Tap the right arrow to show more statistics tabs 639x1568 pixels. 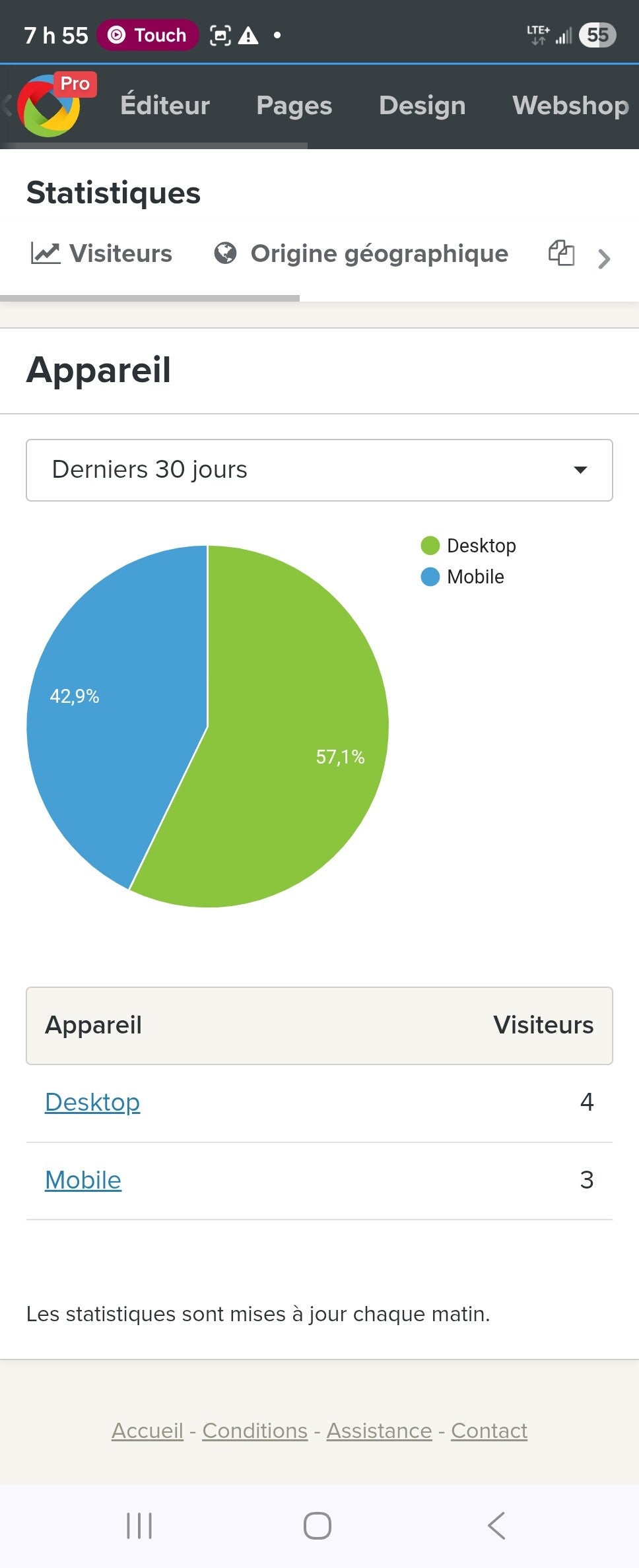[x=603, y=259]
